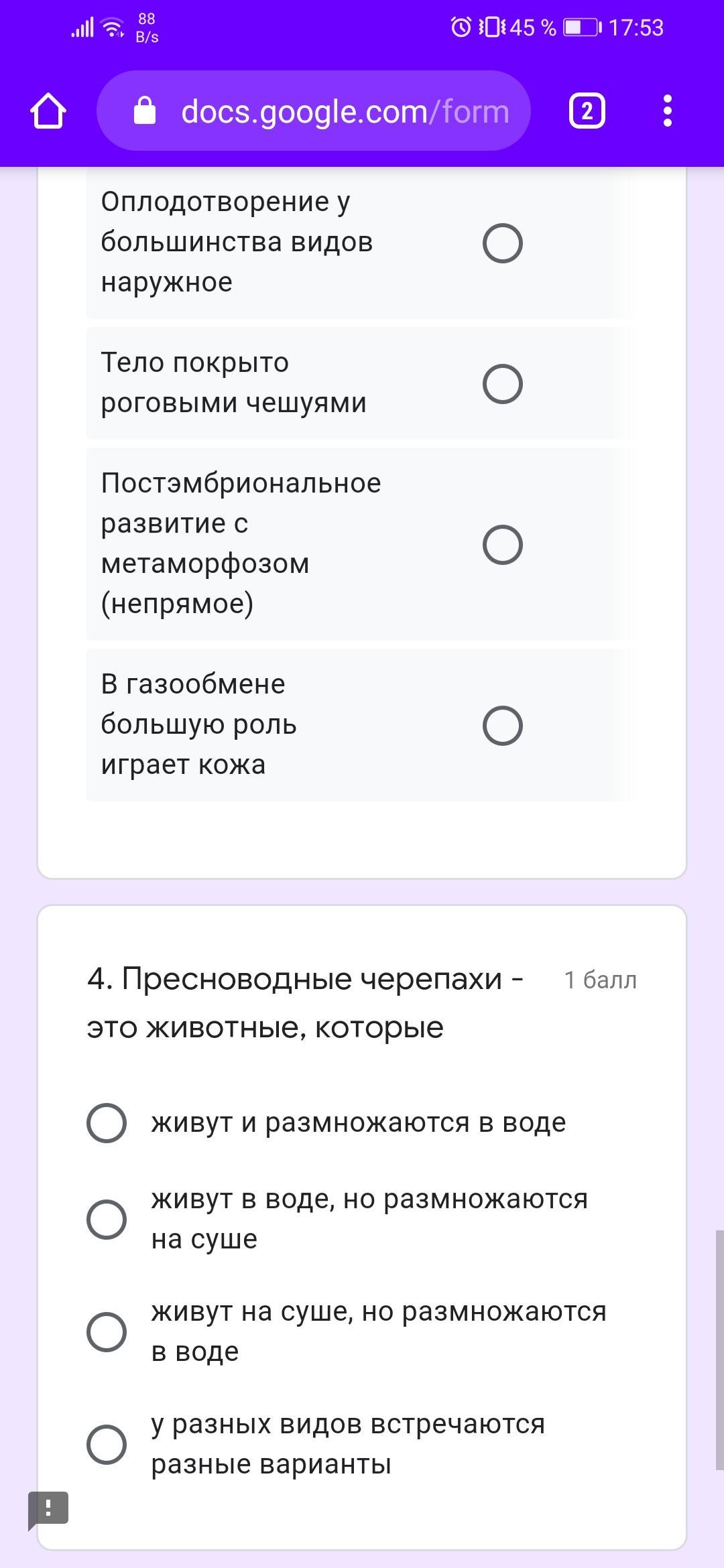Select radio for 'Тело покрыто роговыми чешуями'
The height and width of the screenshot is (1568, 724).
[503, 383]
